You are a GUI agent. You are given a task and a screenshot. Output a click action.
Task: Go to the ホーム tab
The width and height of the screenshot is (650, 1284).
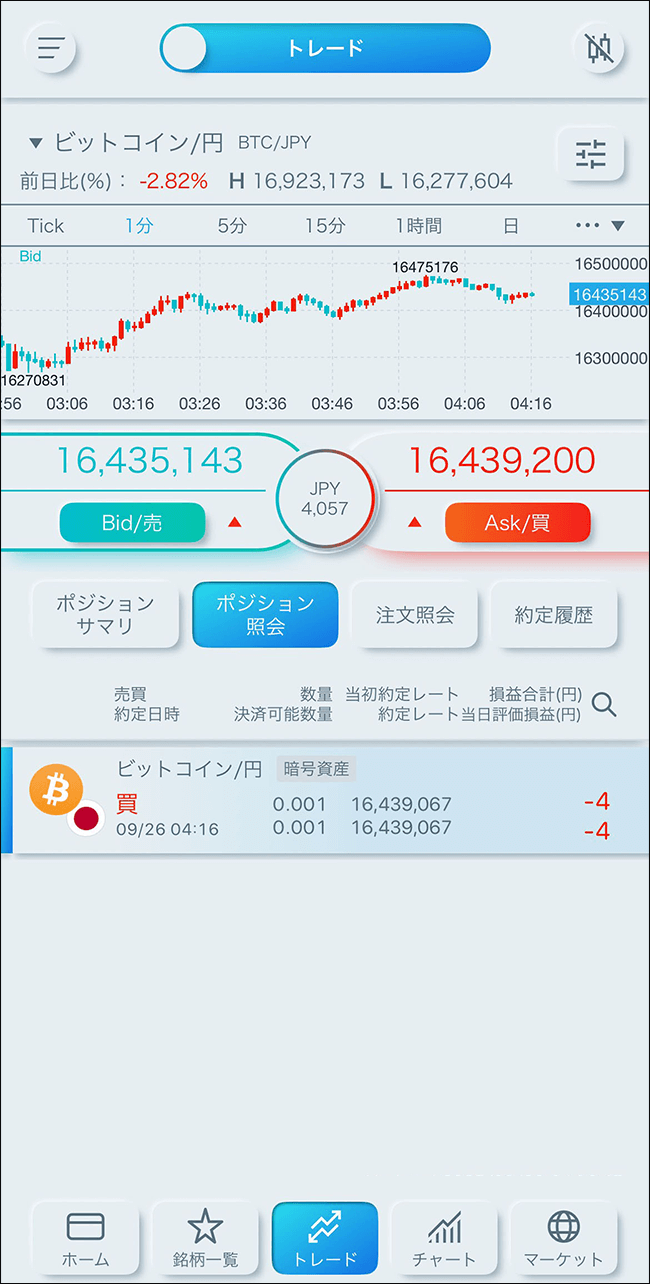(x=86, y=1238)
